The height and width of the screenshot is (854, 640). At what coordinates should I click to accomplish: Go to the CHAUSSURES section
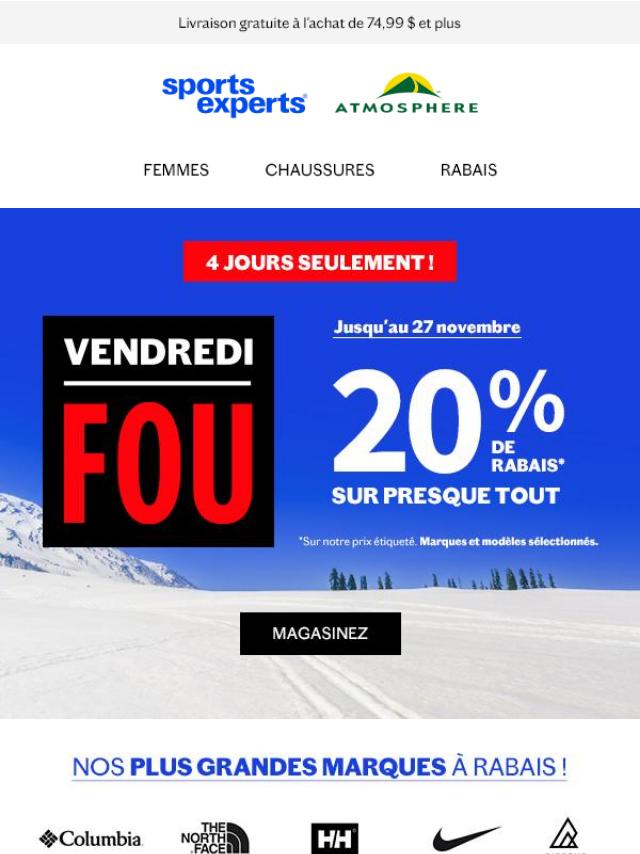[x=319, y=170]
